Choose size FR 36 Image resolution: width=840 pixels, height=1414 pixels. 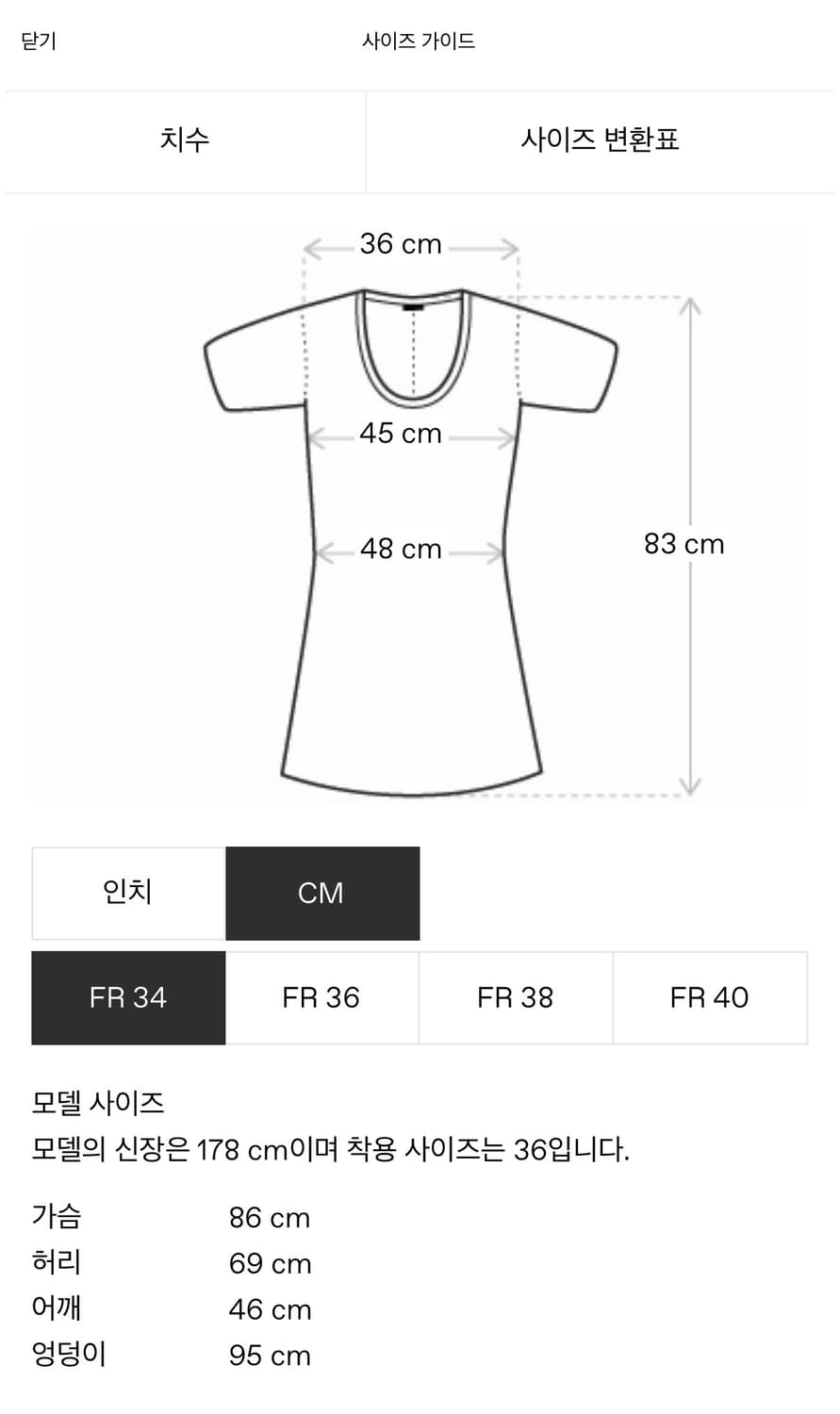click(322, 997)
